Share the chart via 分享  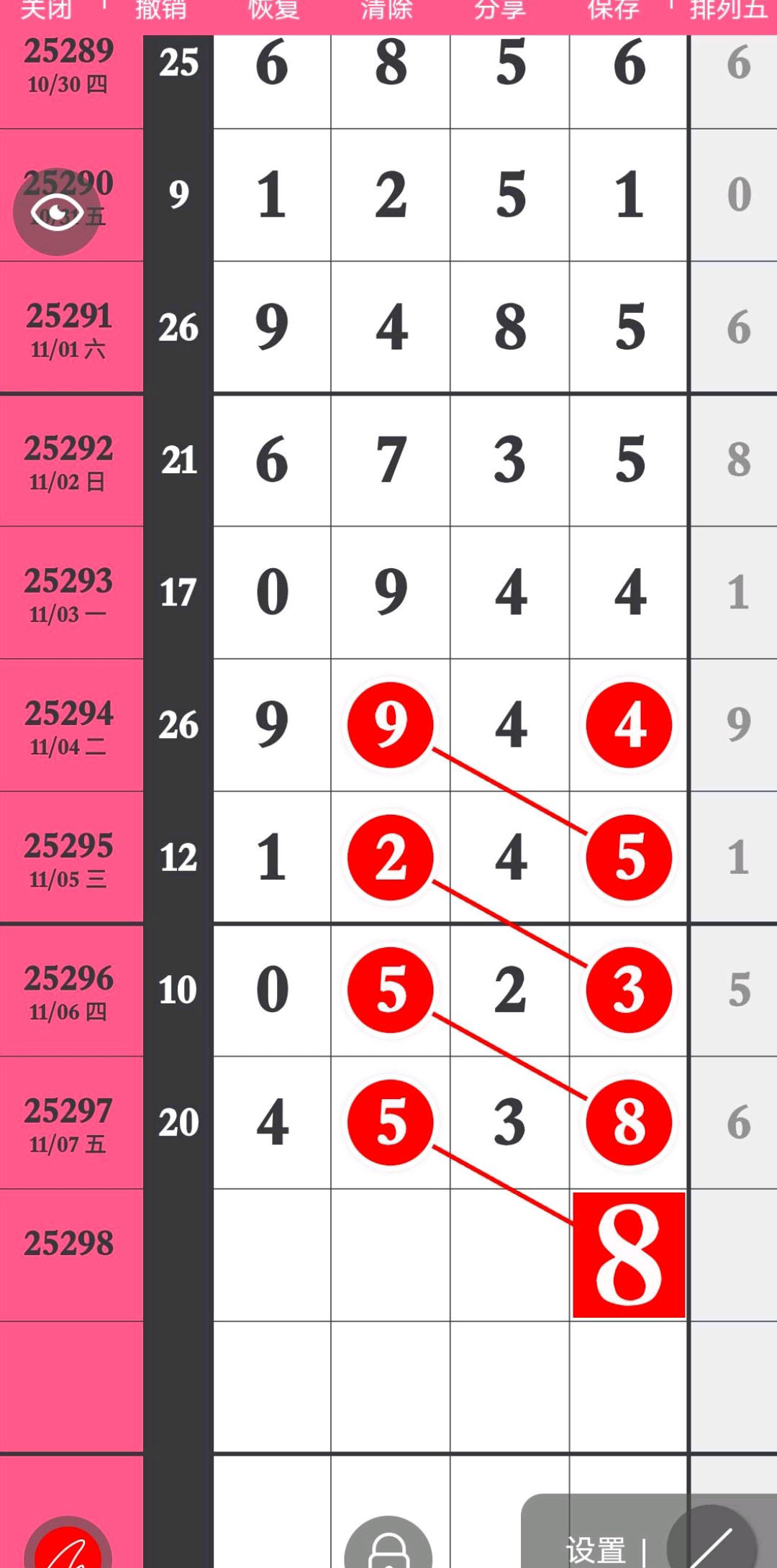coord(500,10)
